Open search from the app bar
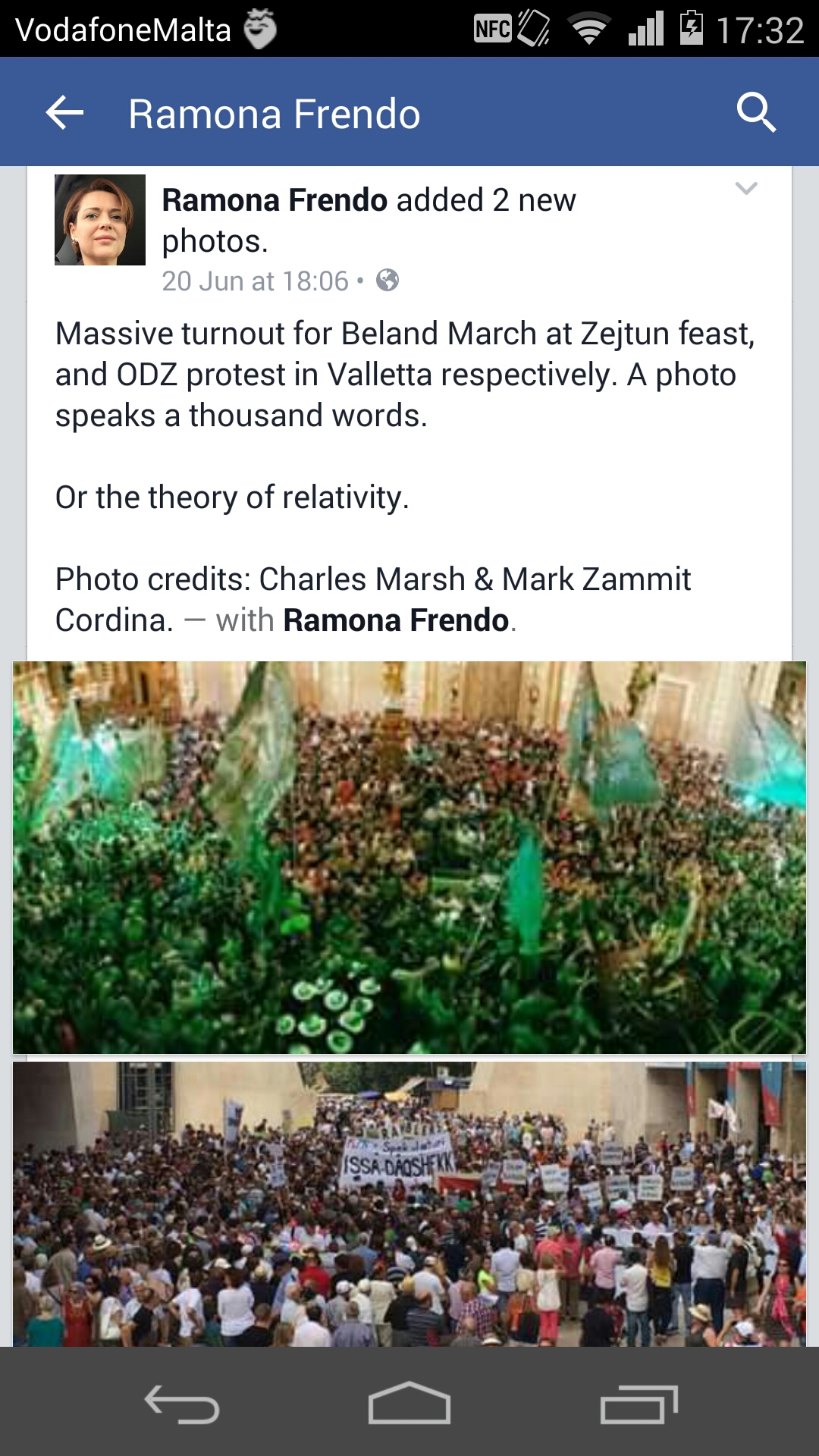Screen dimensions: 819x1456 coord(756,114)
